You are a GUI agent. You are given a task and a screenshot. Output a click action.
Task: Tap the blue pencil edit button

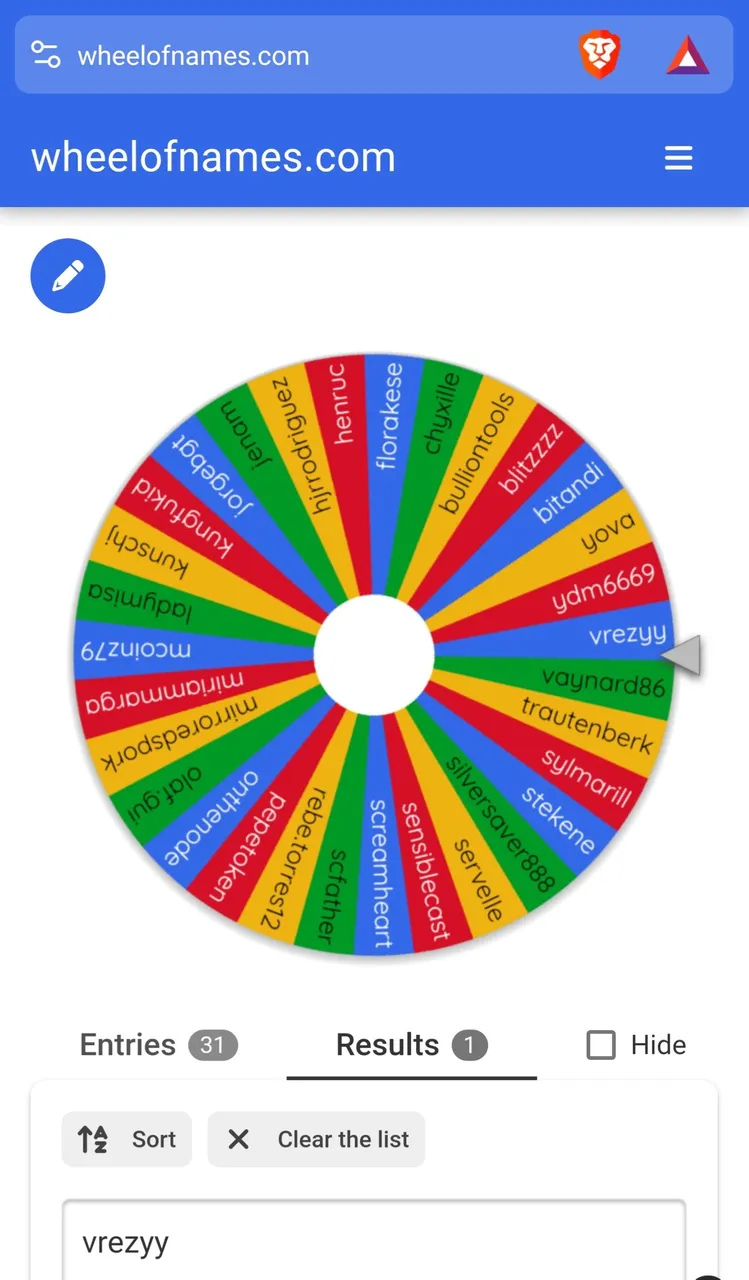pos(68,276)
